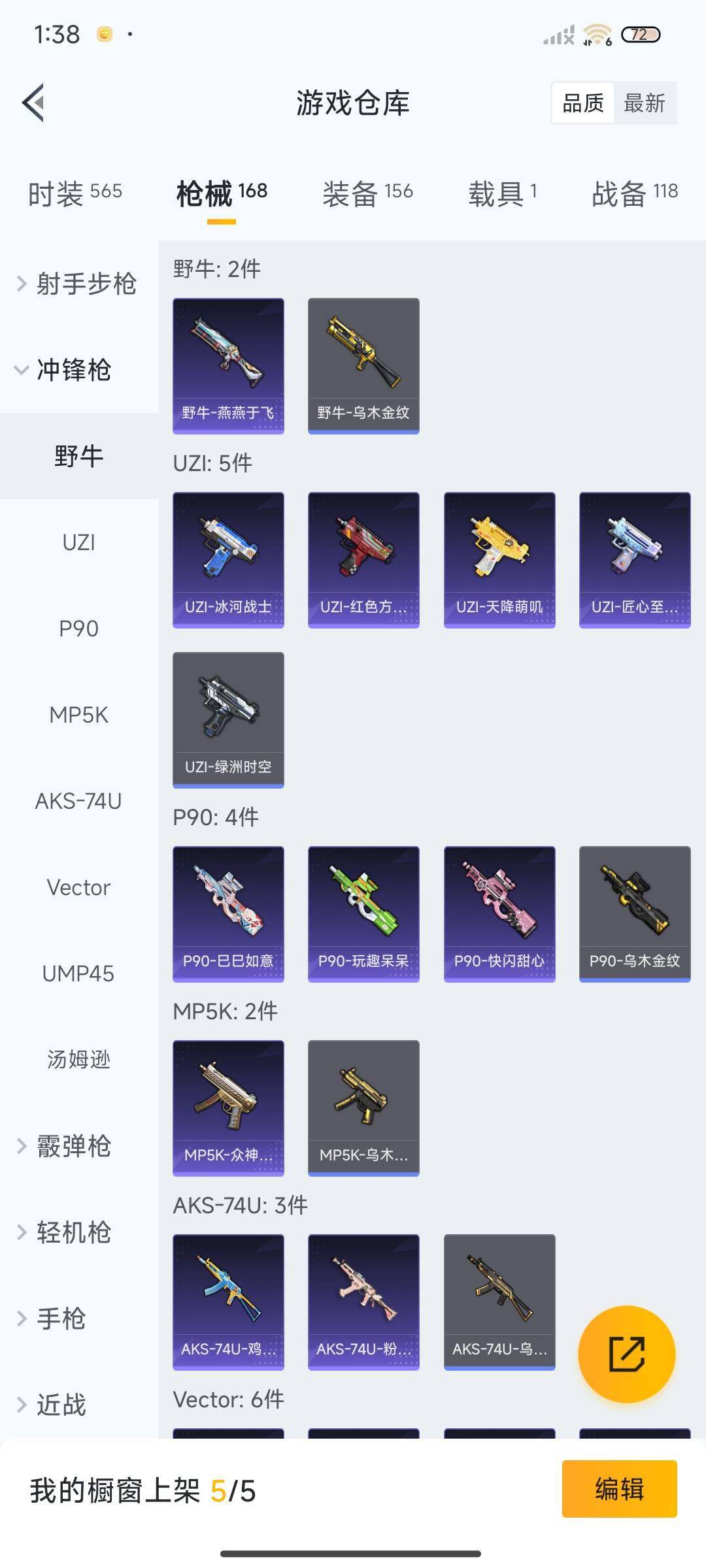View the P90-玩趣呆呆 skin
Viewport: 706px width, 1568px height.
click(363, 913)
